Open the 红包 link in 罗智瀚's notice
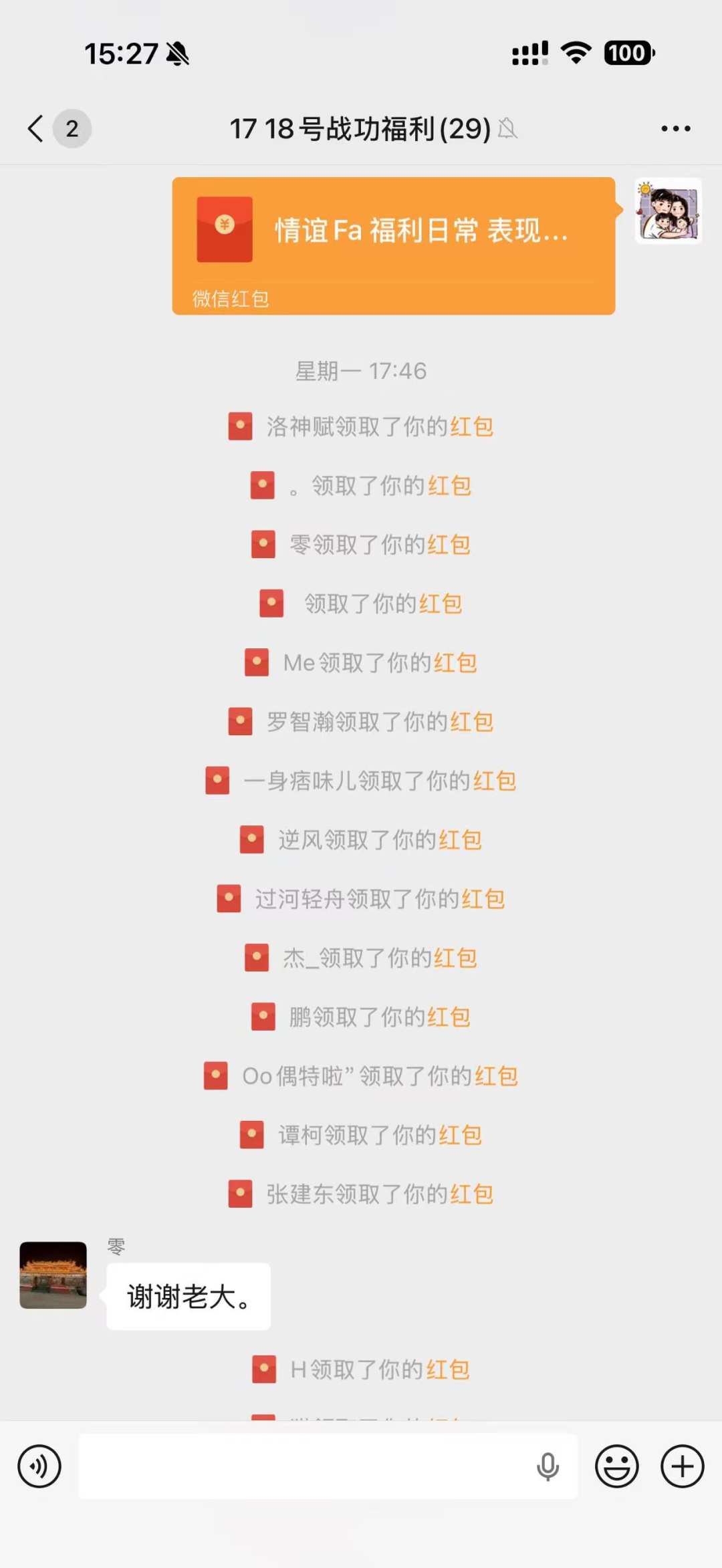722x1568 pixels. (x=472, y=722)
